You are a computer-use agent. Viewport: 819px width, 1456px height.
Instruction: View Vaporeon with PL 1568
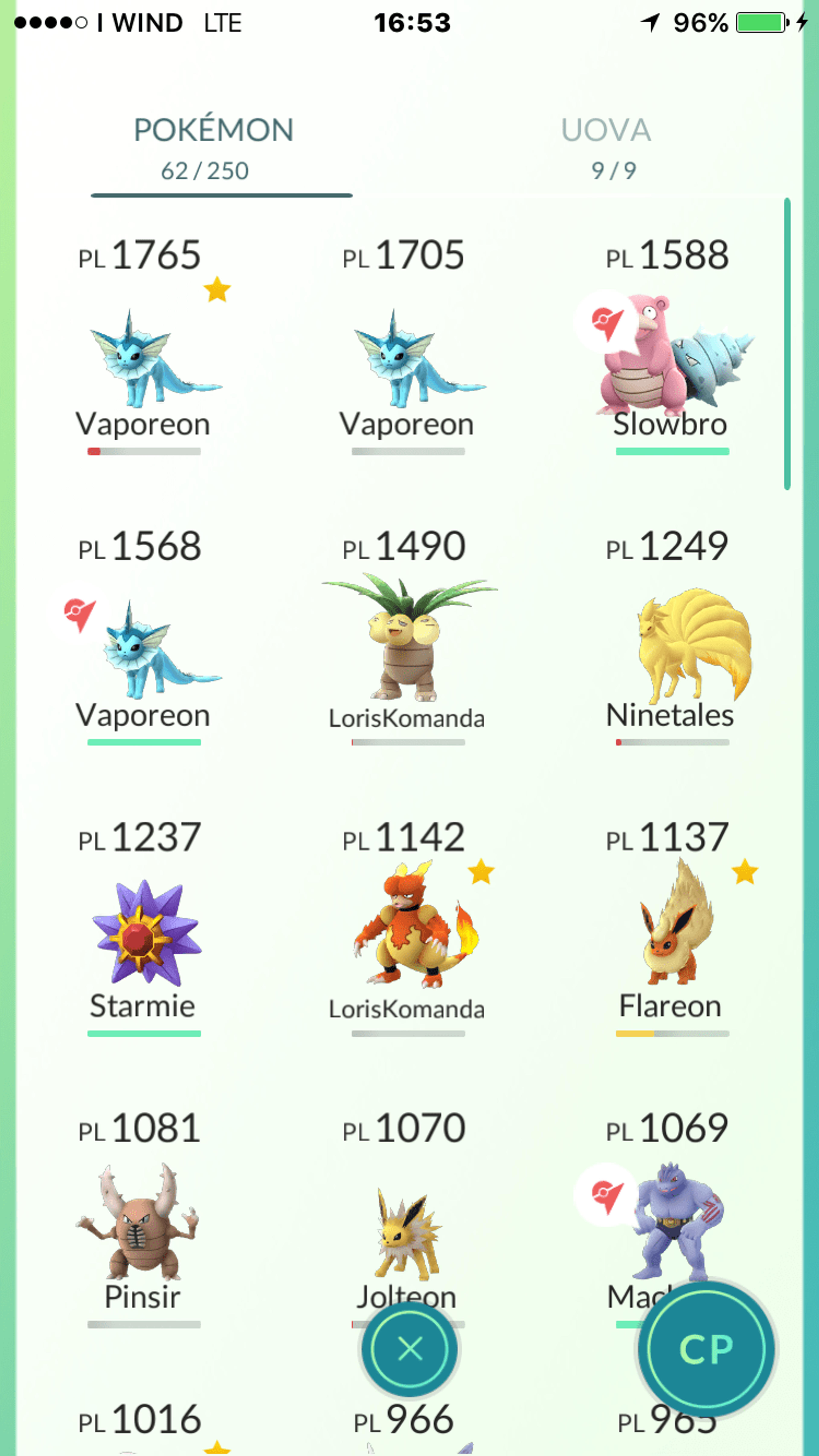pos(144,636)
